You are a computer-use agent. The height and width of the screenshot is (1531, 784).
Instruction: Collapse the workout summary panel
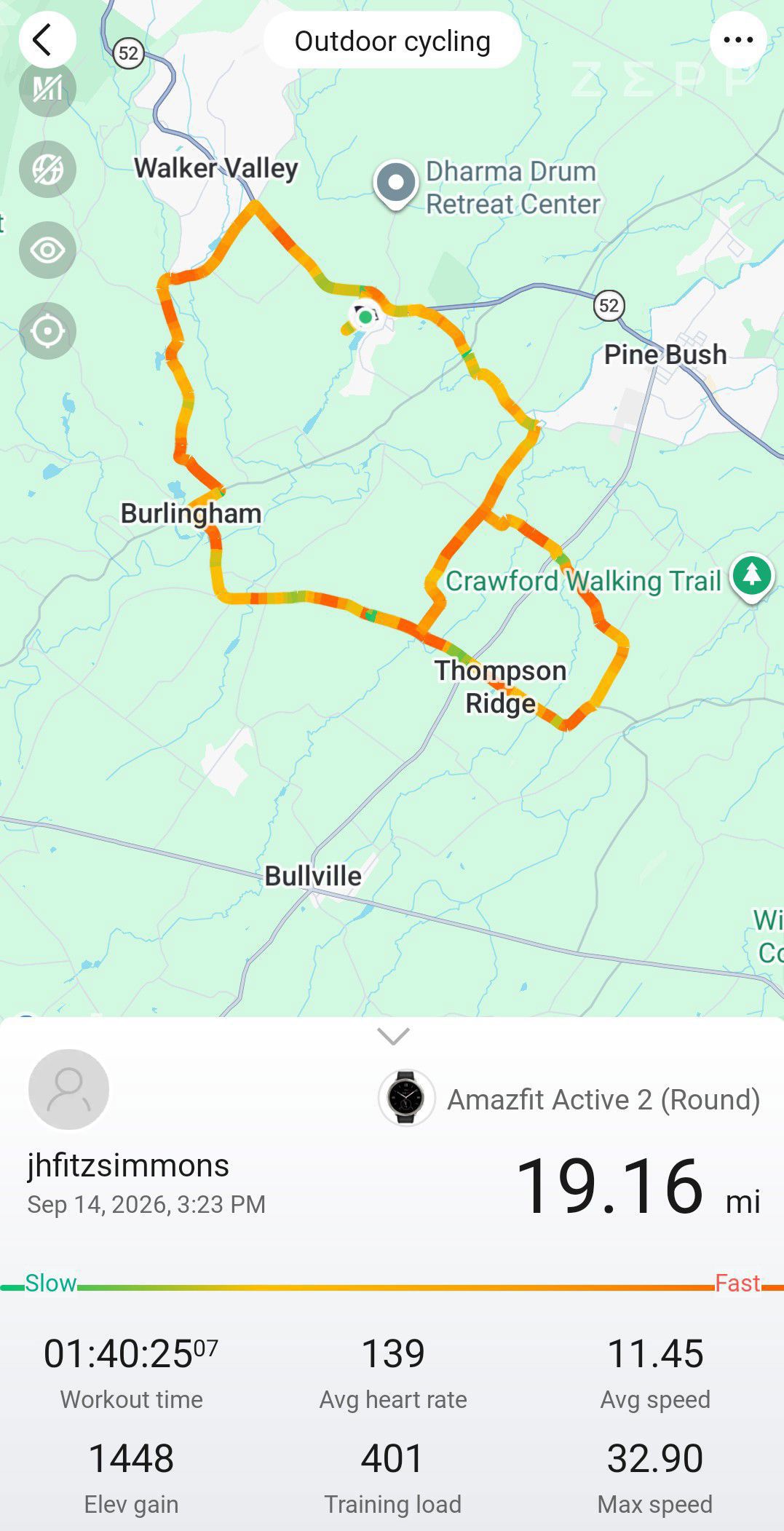pyautogui.click(x=393, y=1035)
